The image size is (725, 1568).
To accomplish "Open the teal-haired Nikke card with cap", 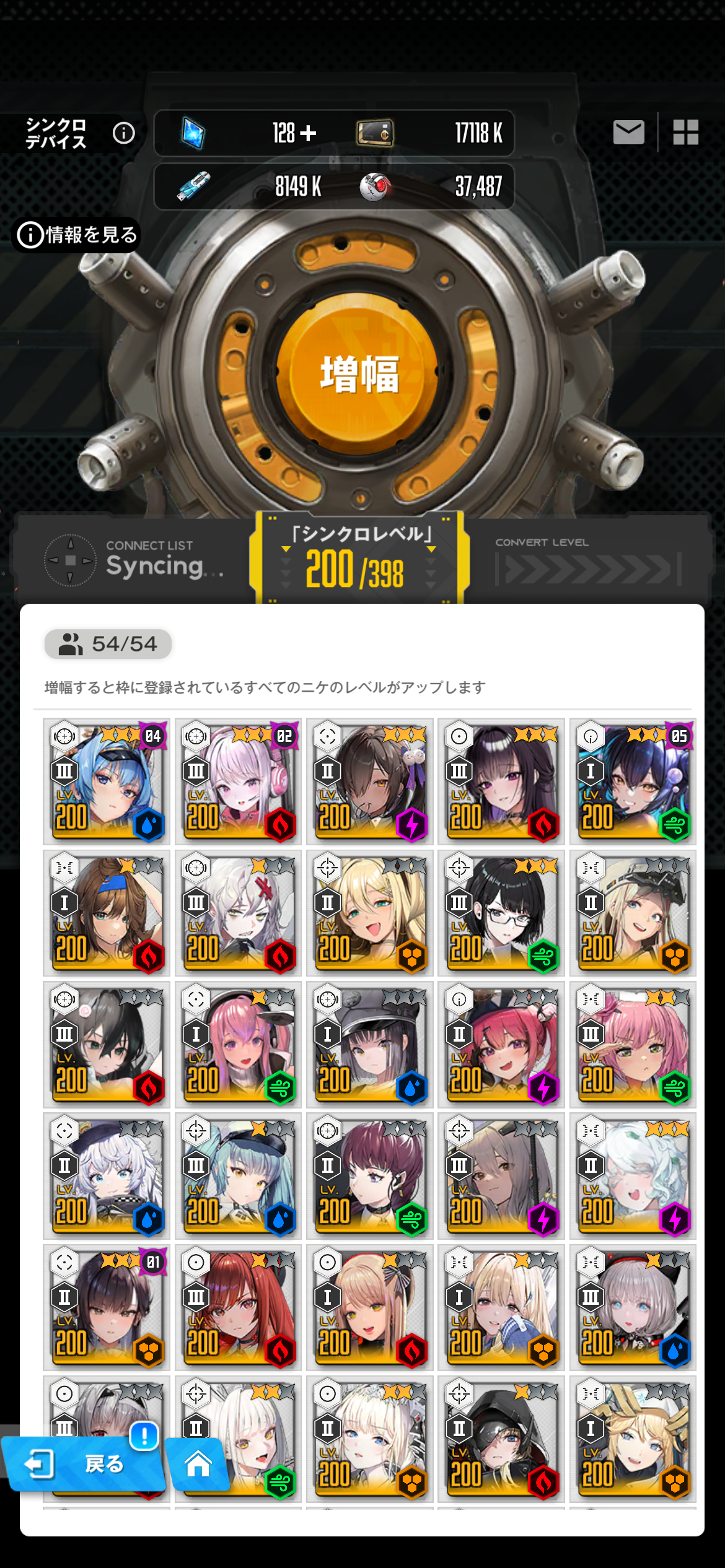I will coord(238,1176).
